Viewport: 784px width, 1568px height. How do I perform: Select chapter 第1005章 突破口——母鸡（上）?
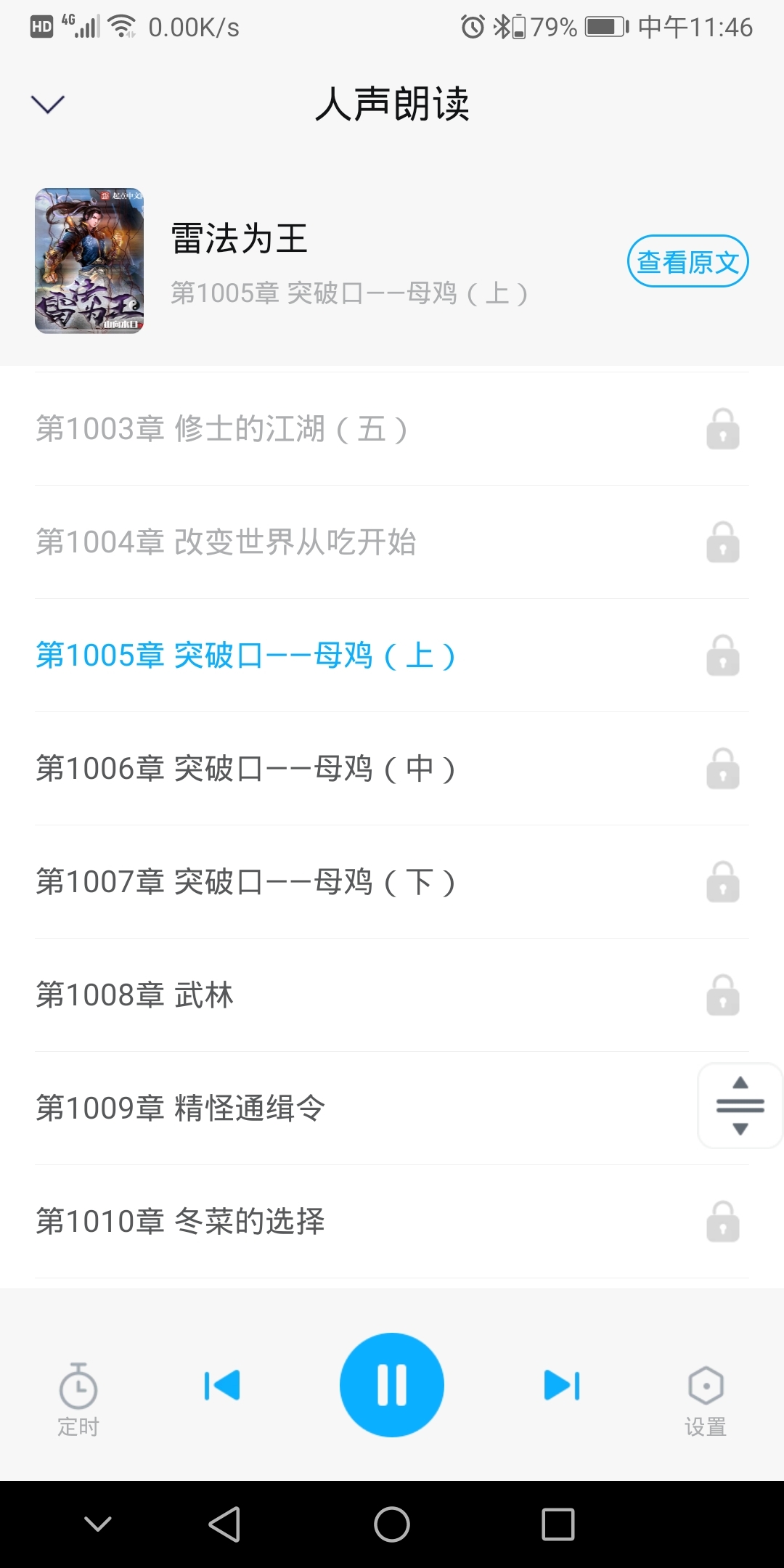245,656
